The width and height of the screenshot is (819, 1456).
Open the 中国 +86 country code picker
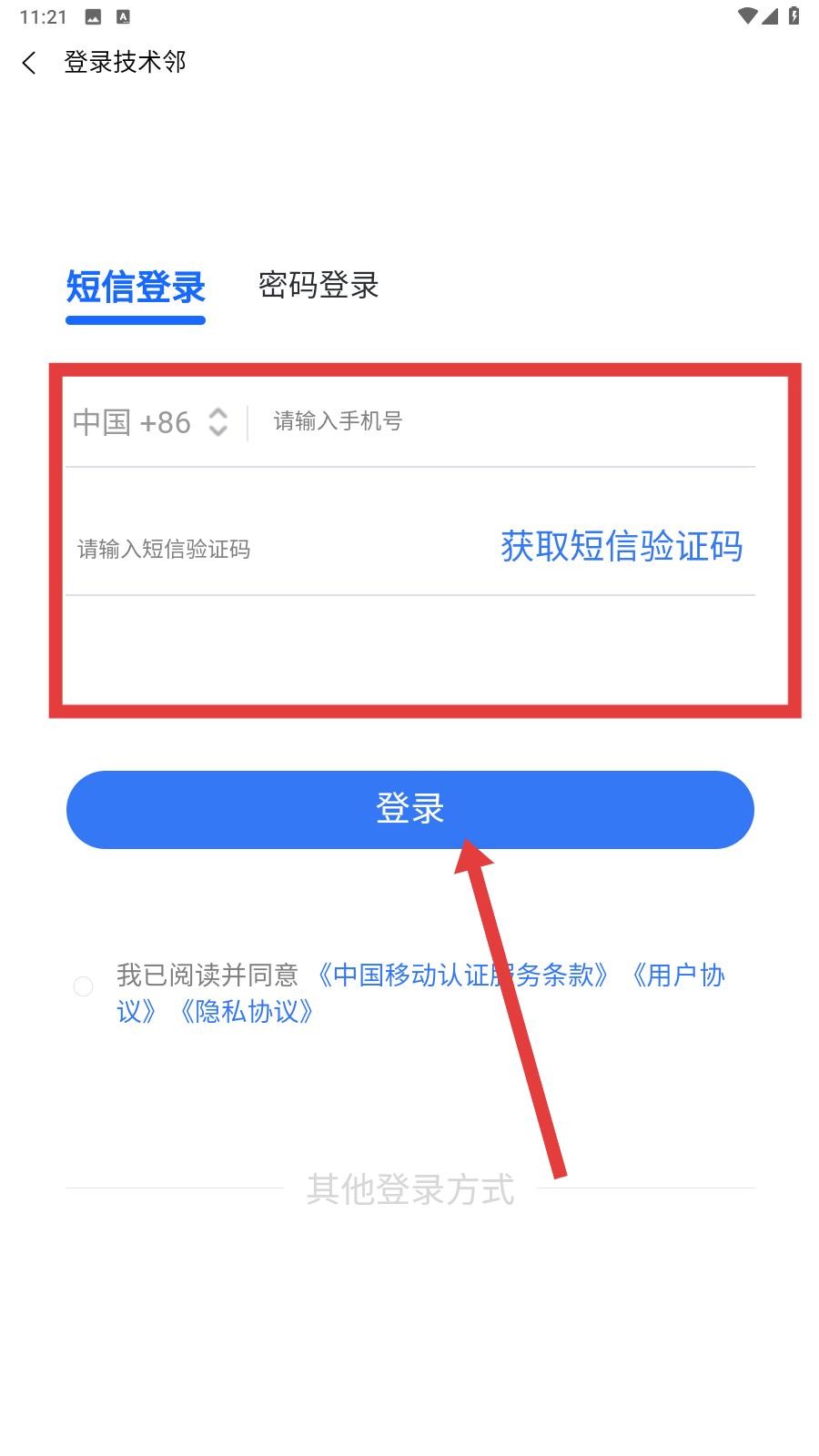[x=150, y=422]
